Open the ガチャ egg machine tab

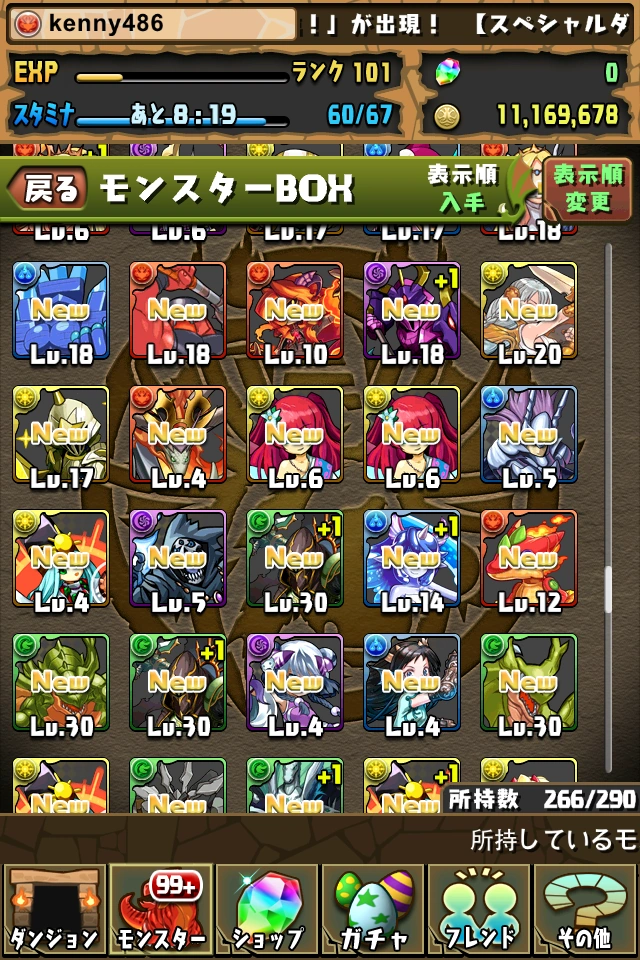[373, 910]
